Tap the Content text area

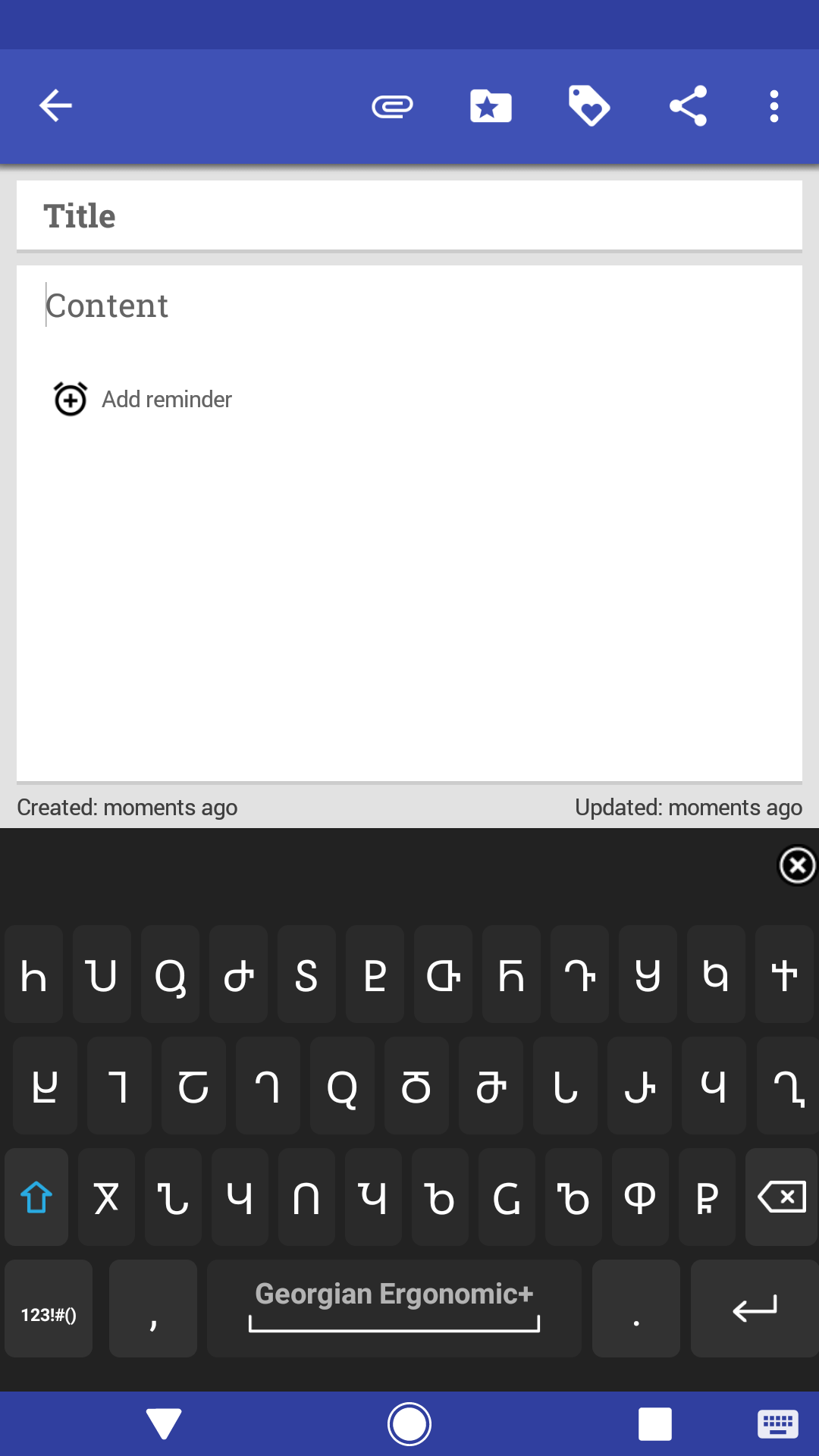tap(409, 306)
